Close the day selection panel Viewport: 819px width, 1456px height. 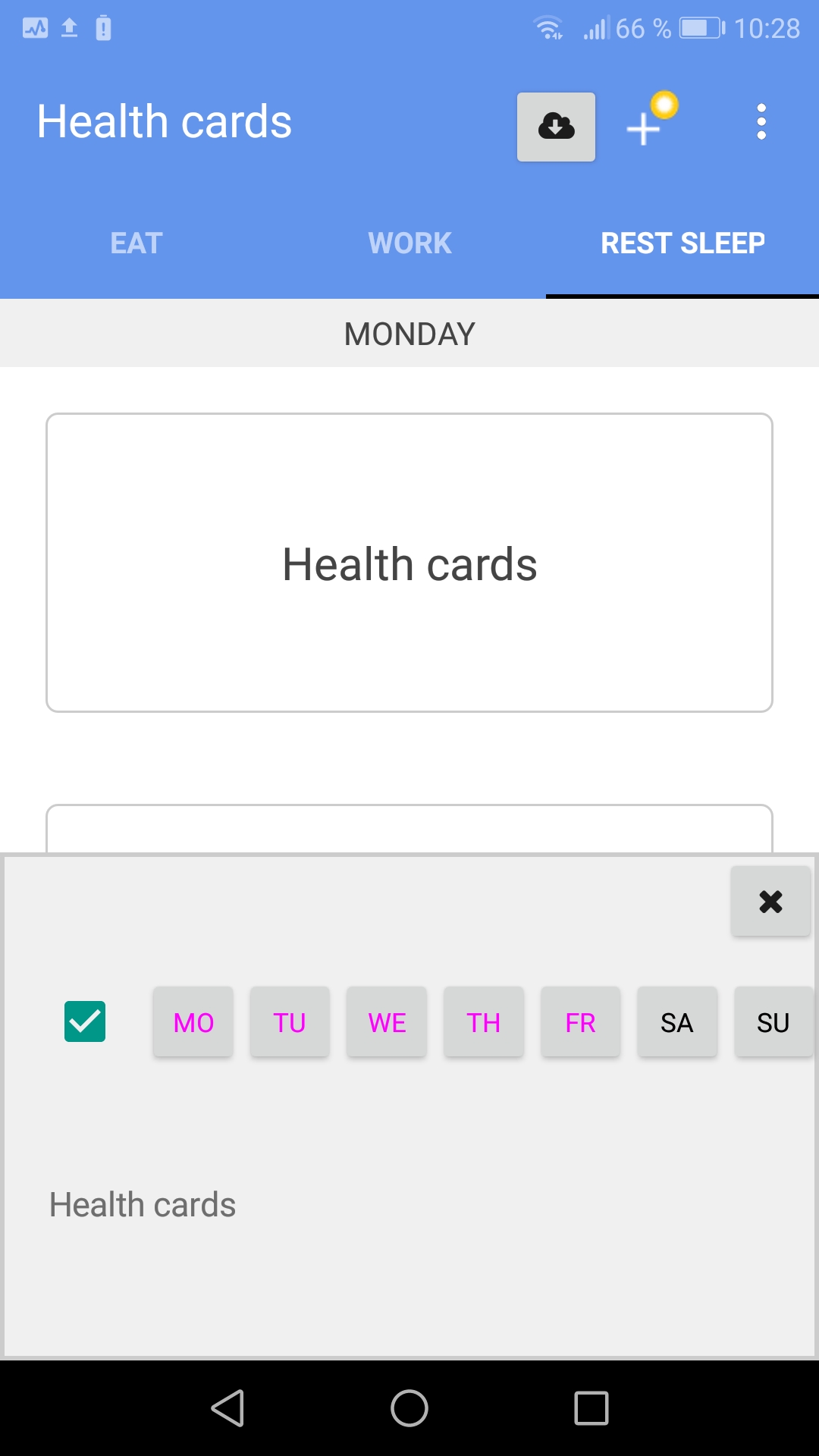[x=770, y=902]
